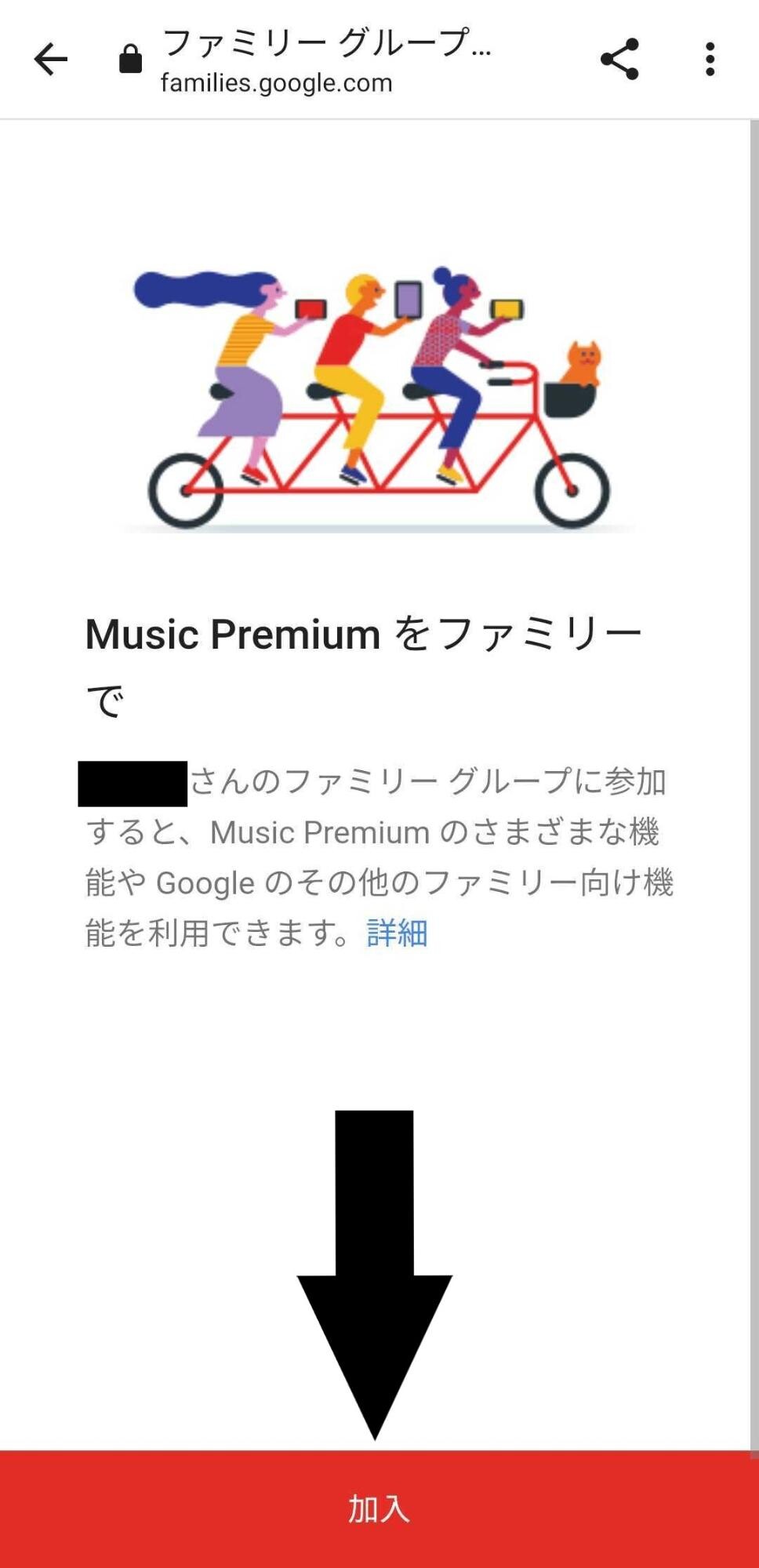
Task: Select the ファミリー グループ page title
Action: pos(324,43)
